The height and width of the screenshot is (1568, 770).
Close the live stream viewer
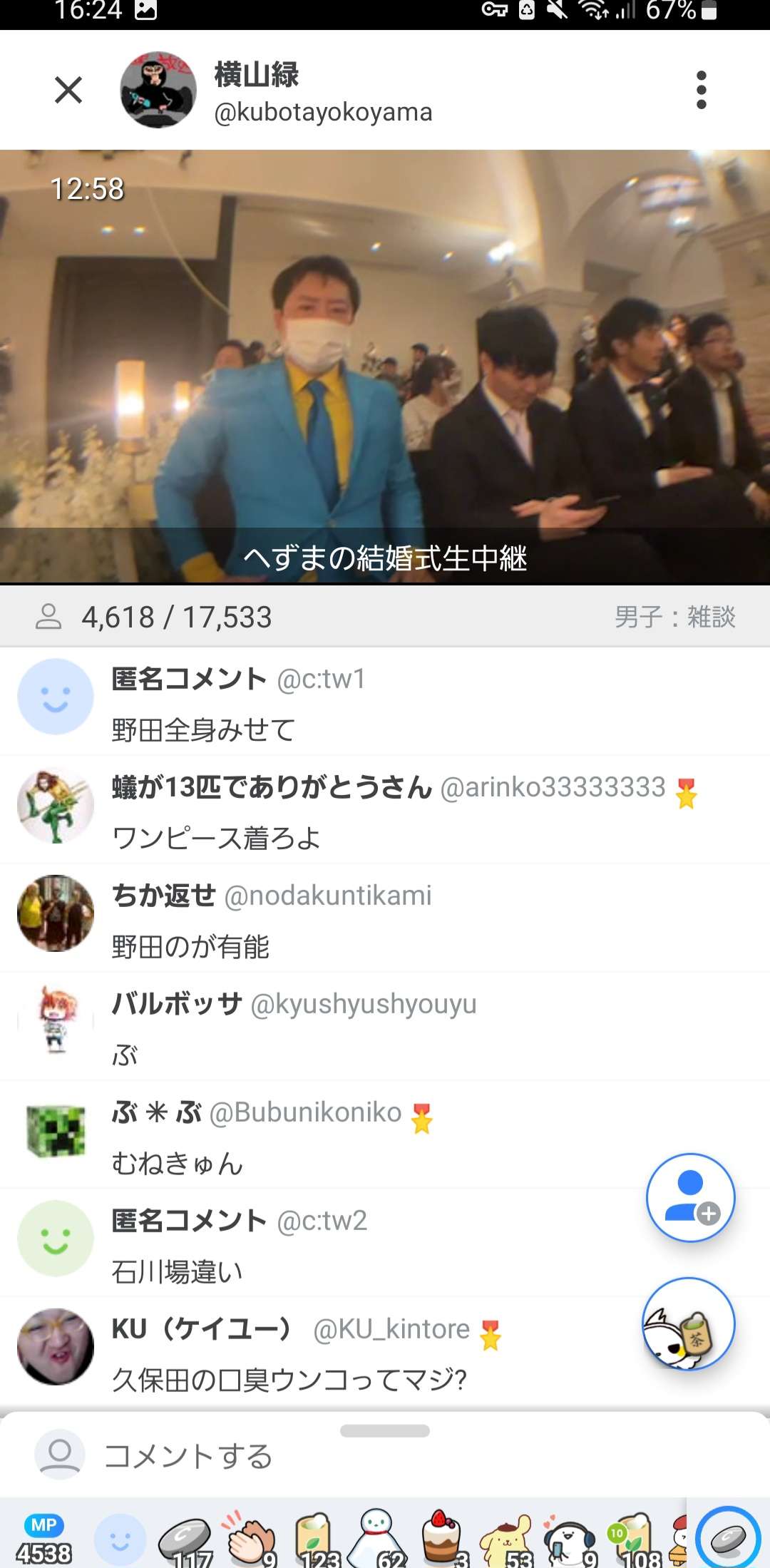[x=68, y=91]
